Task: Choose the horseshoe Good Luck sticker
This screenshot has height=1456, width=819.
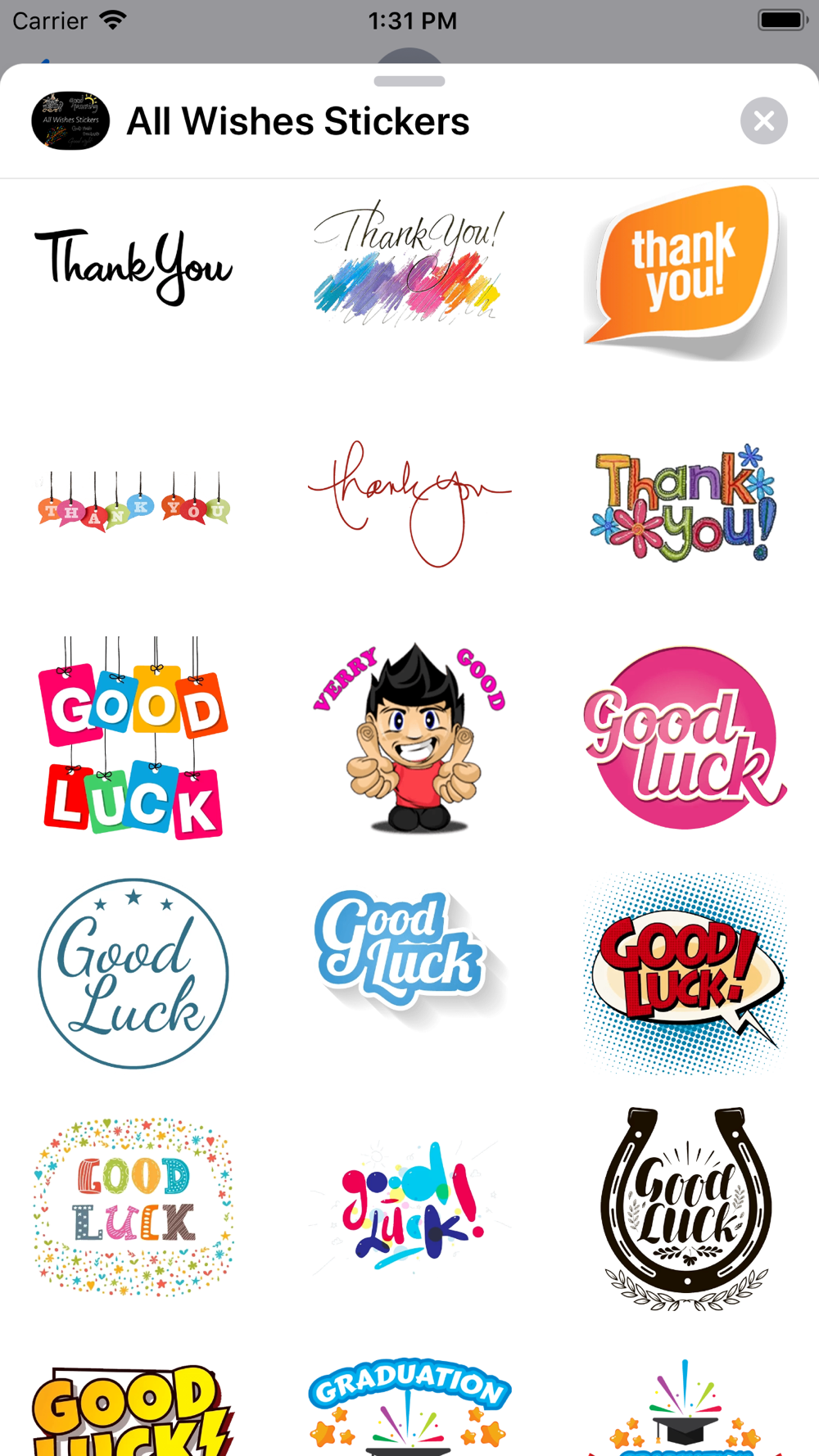Action: [686, 1209]
